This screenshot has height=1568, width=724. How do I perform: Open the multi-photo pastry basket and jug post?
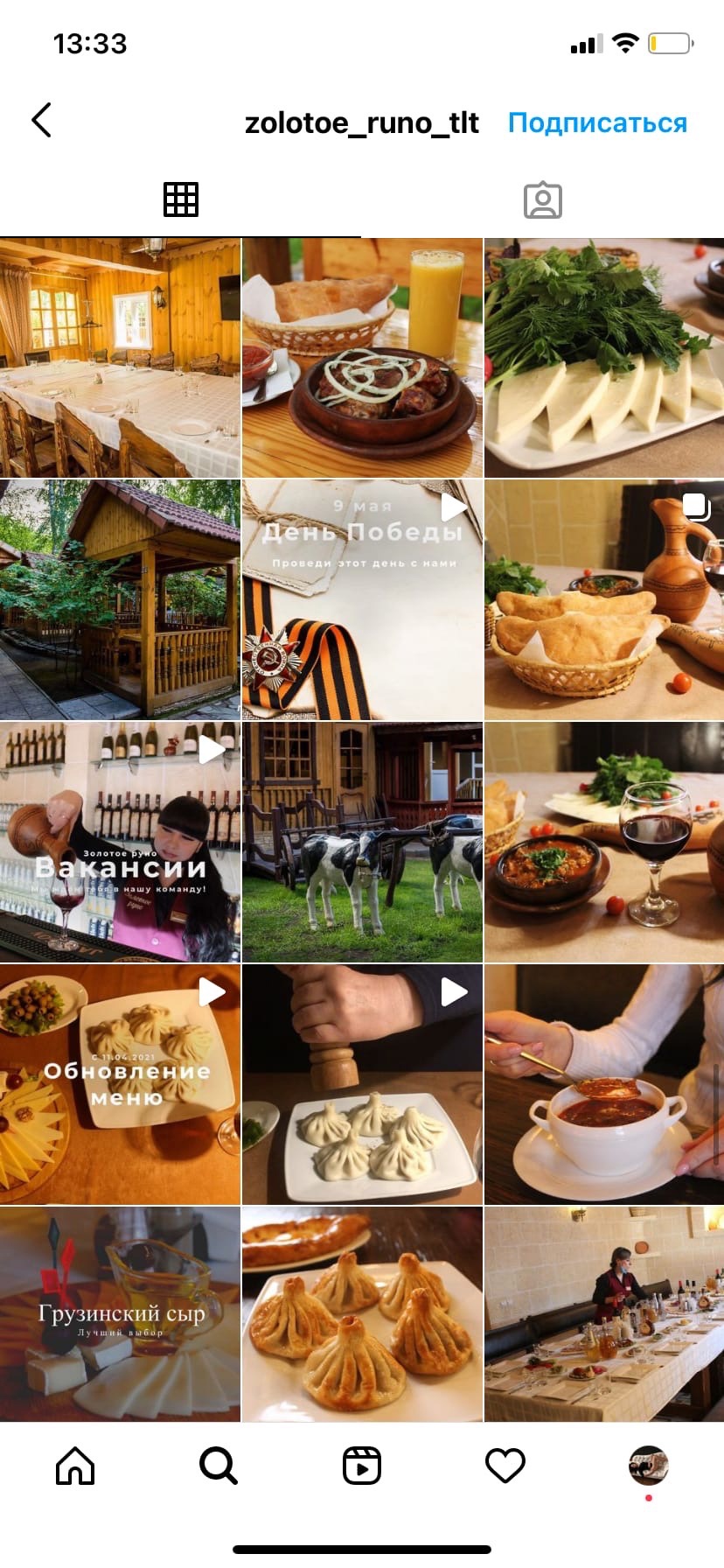click(604, 600)
